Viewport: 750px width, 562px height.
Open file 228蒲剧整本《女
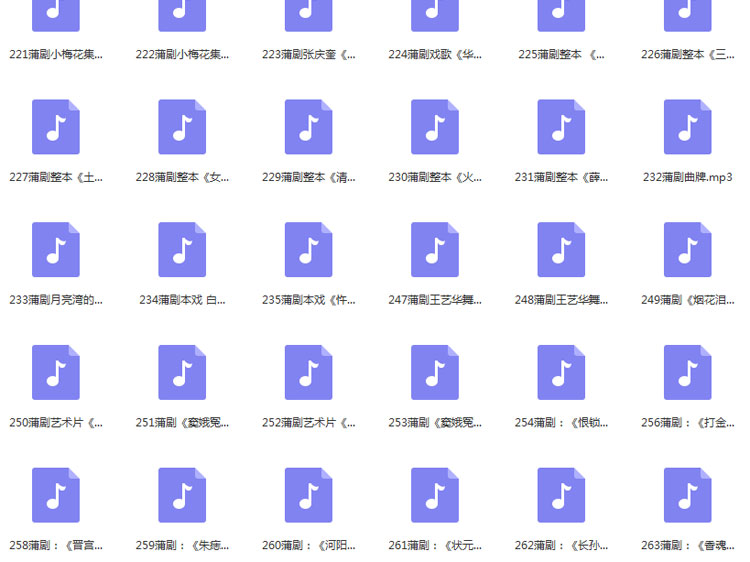[x=182, y=127]
